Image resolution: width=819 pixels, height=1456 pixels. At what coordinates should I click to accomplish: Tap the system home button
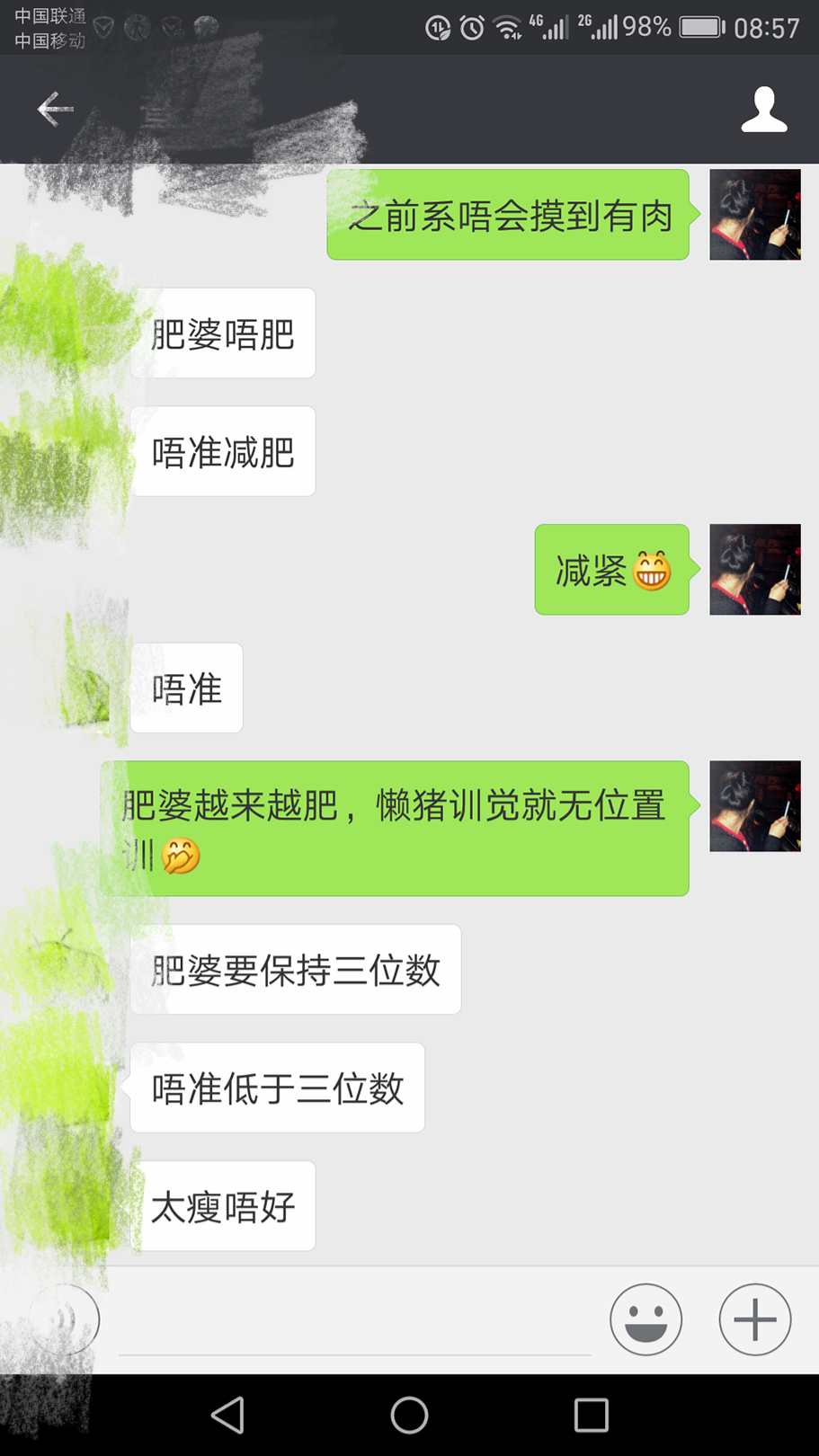409,1416
